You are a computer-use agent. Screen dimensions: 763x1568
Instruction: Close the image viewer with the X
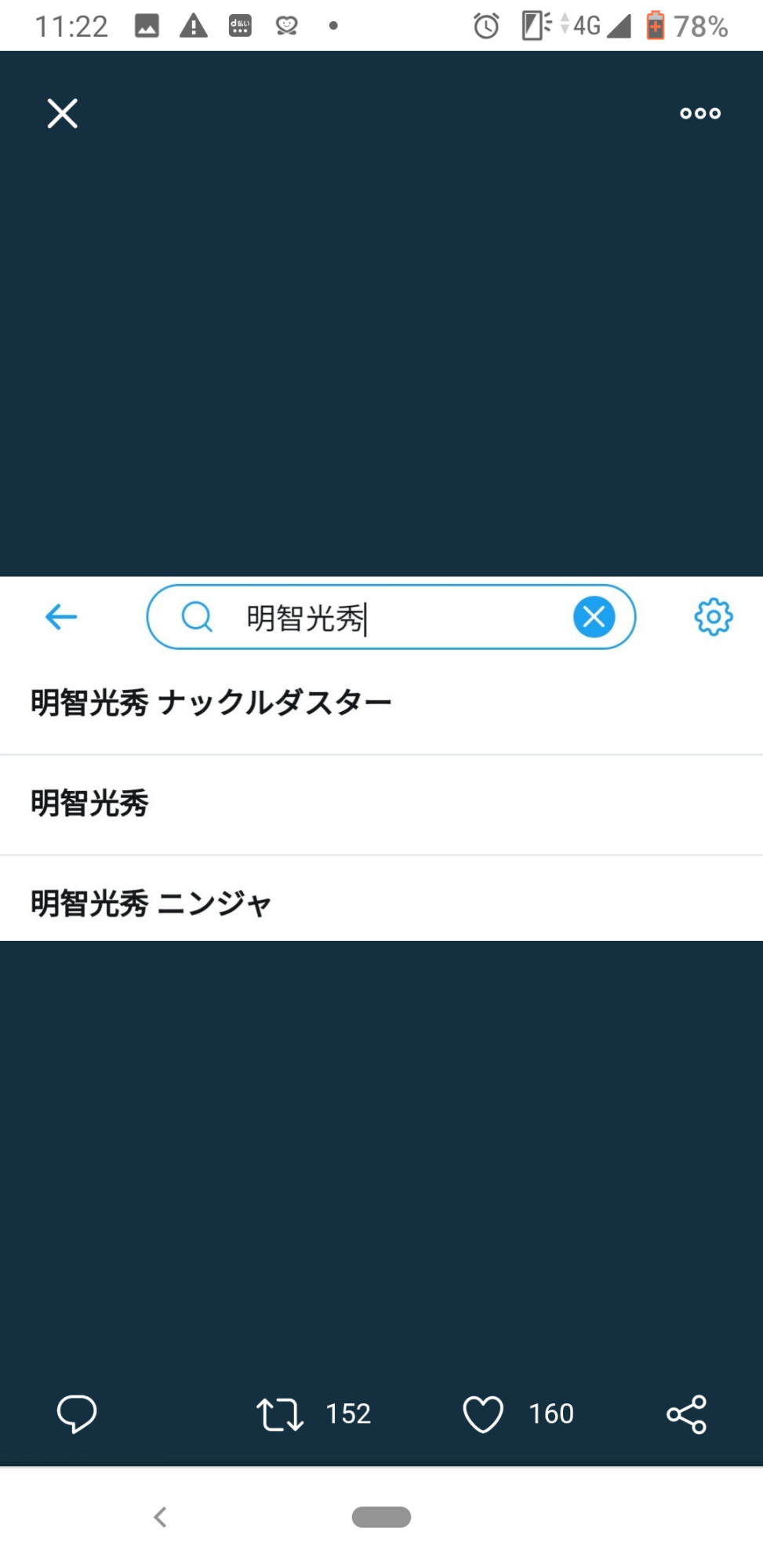point(62,114)
